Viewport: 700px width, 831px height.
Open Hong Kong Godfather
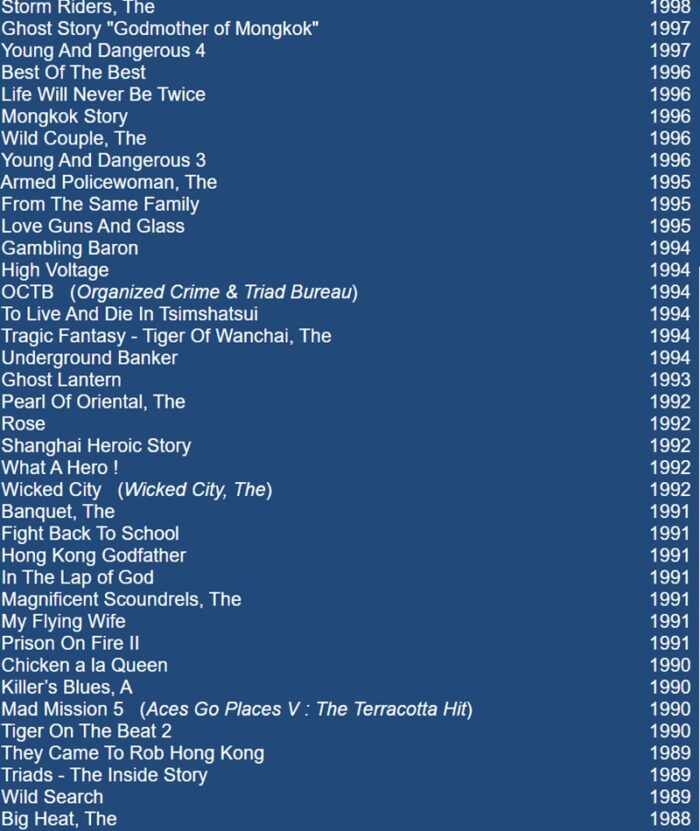pyautogui.click(x=93, y=556)
